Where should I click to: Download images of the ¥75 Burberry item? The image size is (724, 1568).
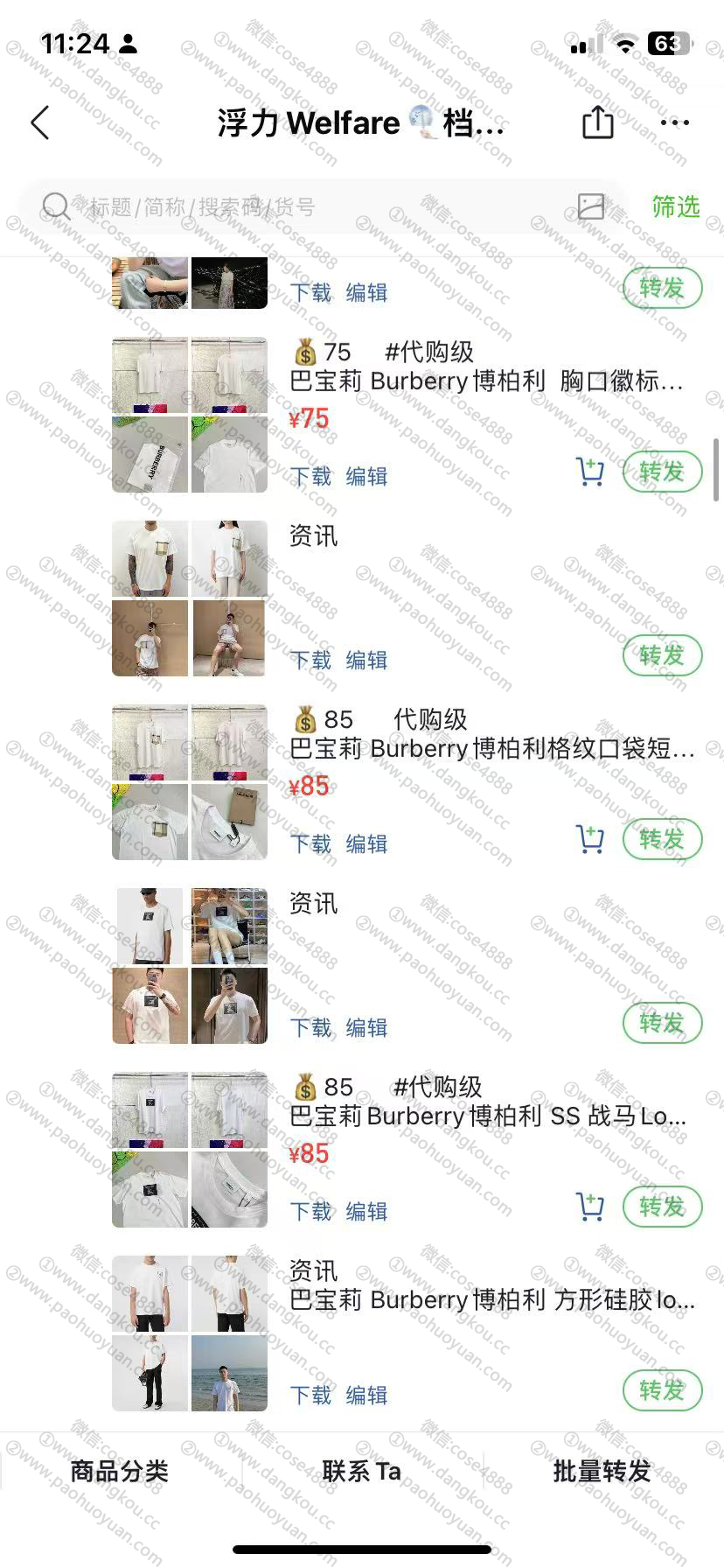point(310,476)
